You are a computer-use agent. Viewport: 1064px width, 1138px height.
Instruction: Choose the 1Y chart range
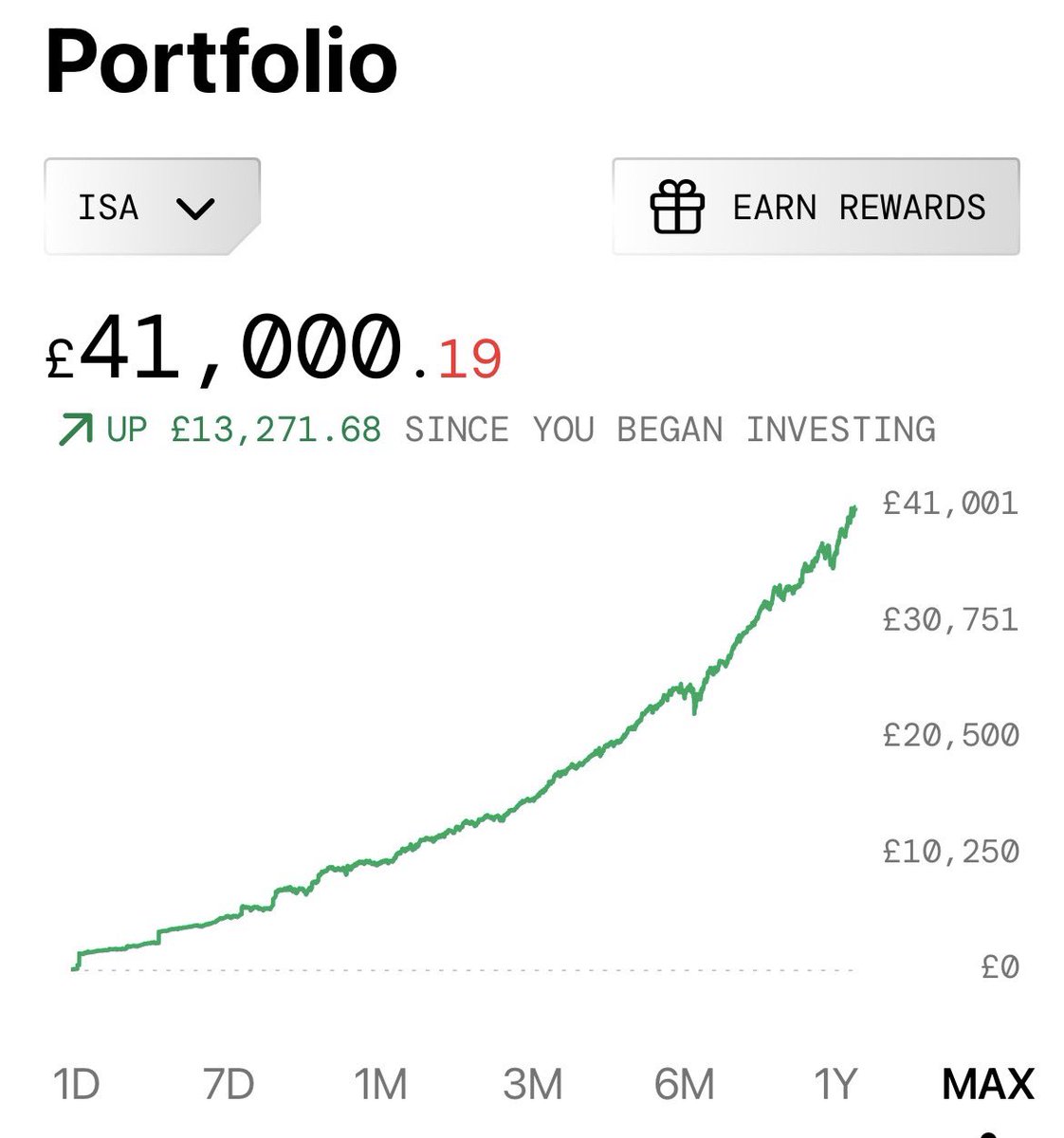(x=835, y=1083)
